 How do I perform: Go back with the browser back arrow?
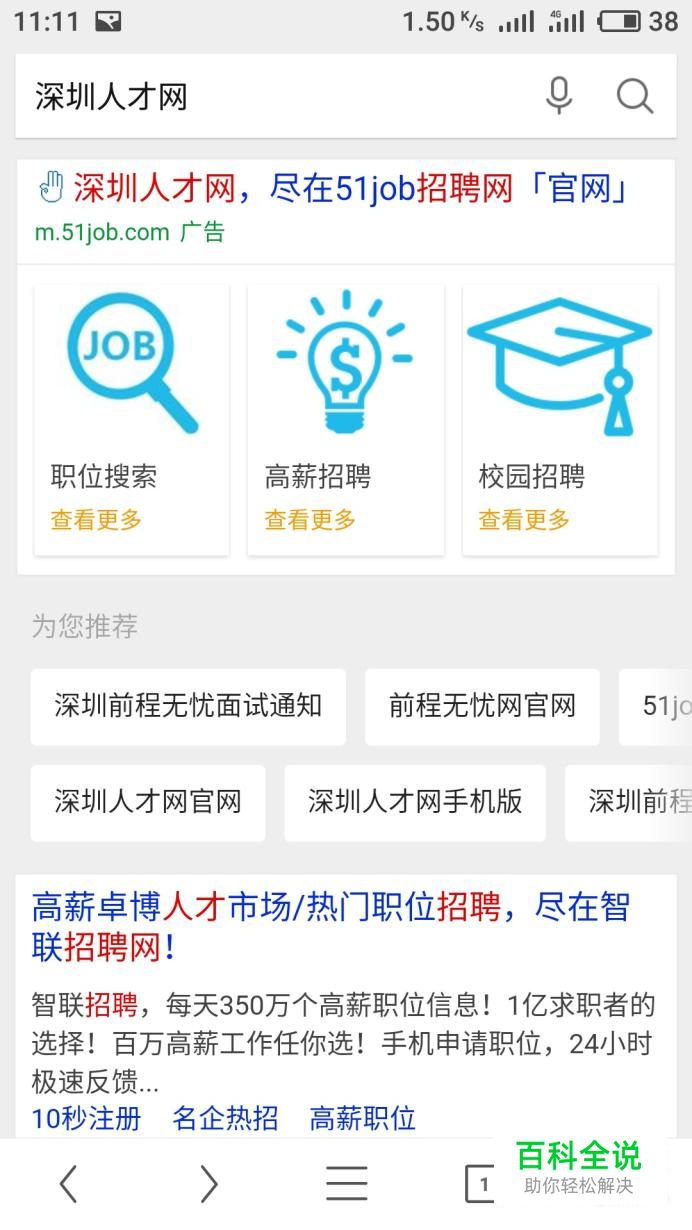[x=68, y=1184]
